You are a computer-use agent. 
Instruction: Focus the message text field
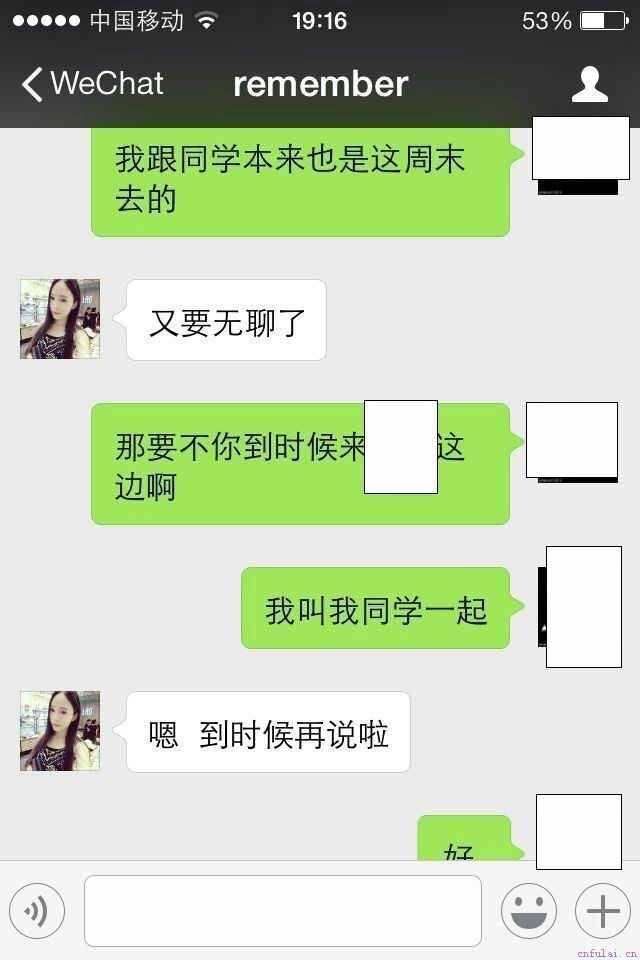coord(282,911)
